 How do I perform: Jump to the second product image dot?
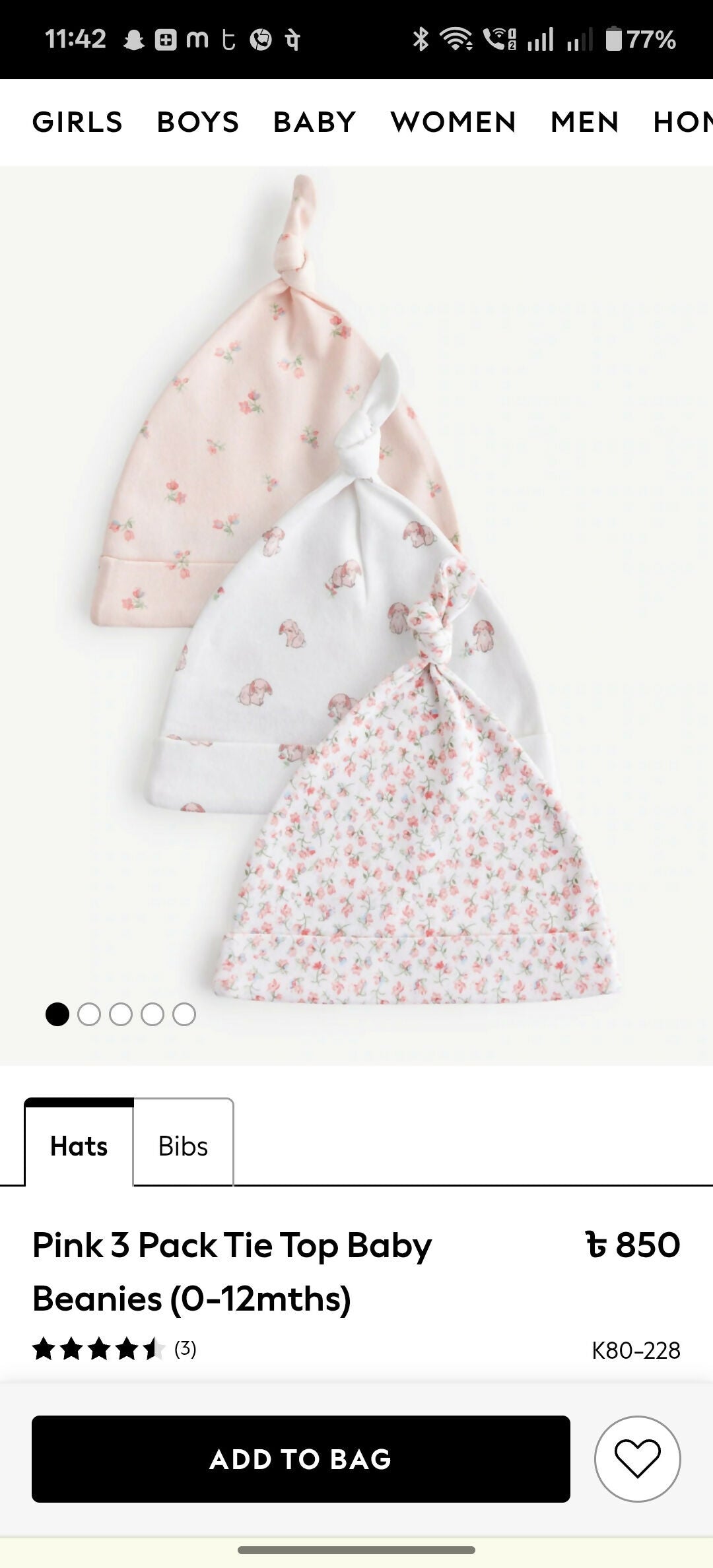(89, 1014)
